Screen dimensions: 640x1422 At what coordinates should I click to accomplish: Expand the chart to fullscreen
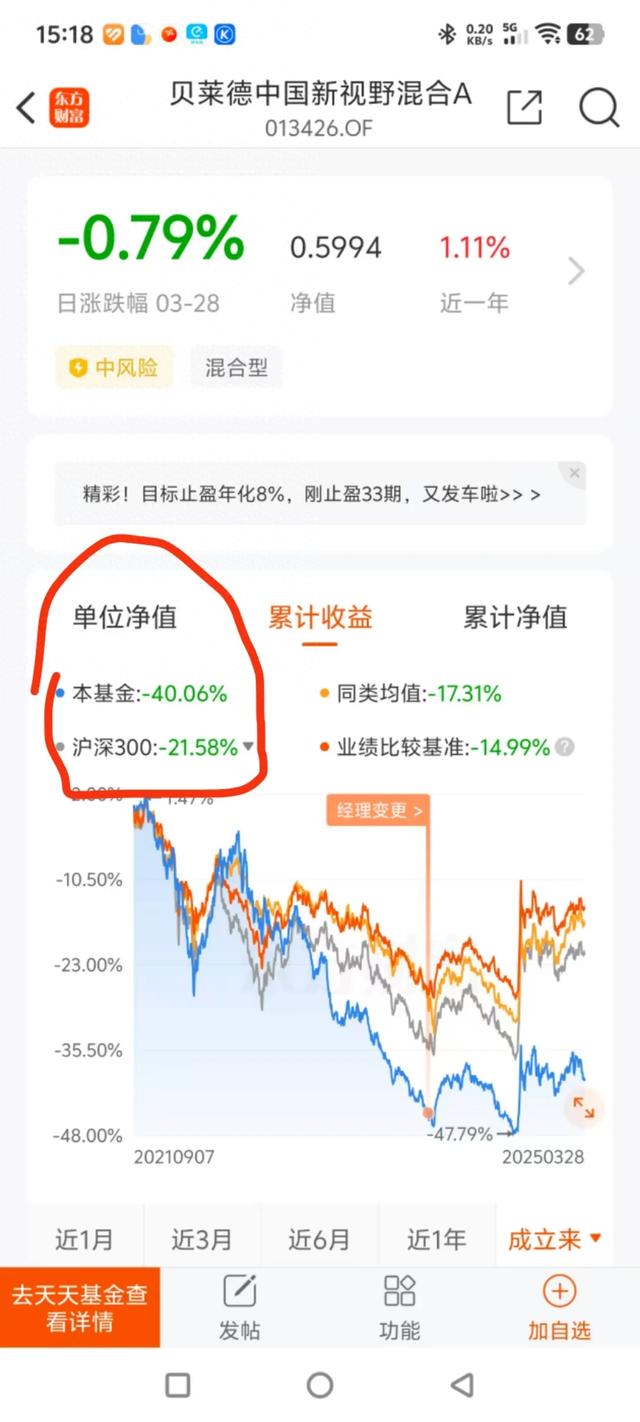coord(583,1107)
